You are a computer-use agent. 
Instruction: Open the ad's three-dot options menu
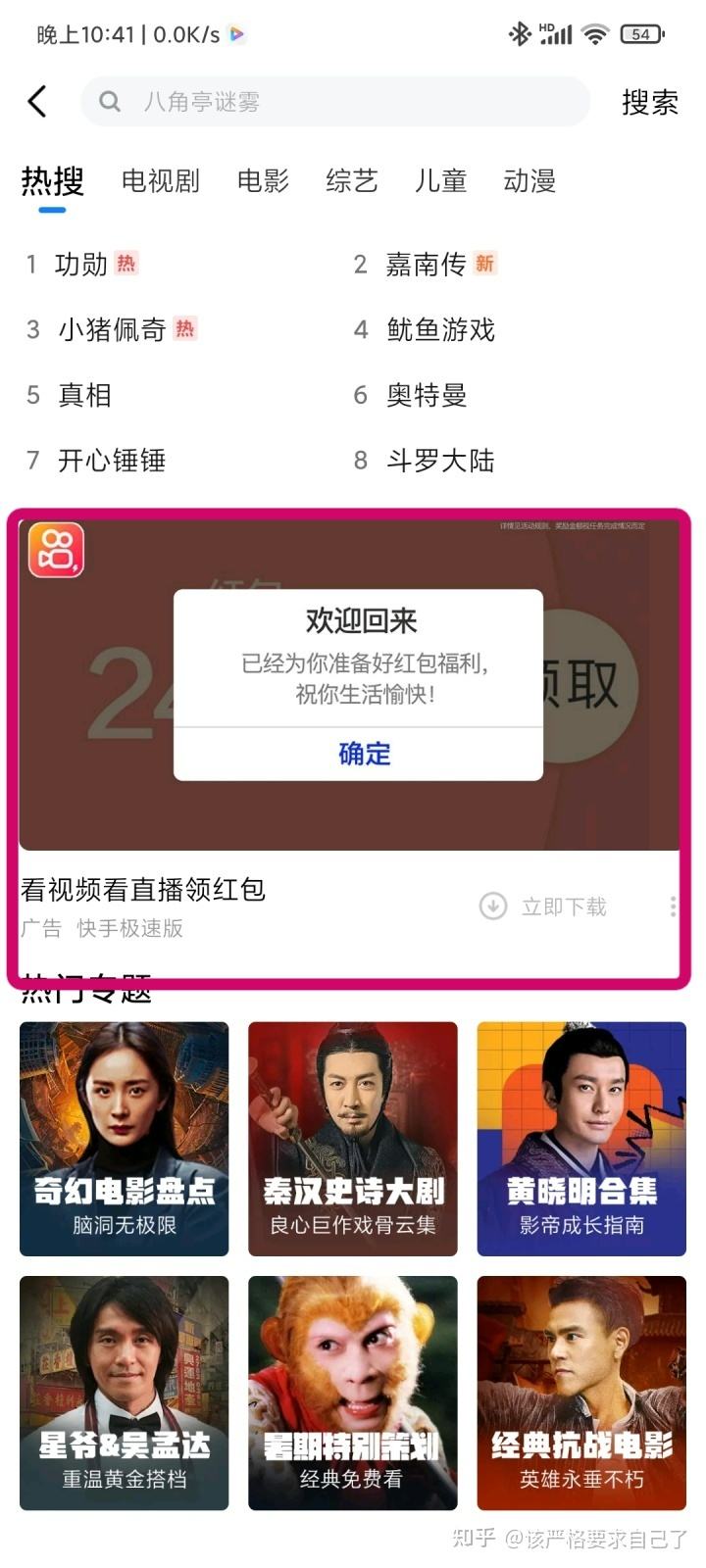[x=673, y=906]
